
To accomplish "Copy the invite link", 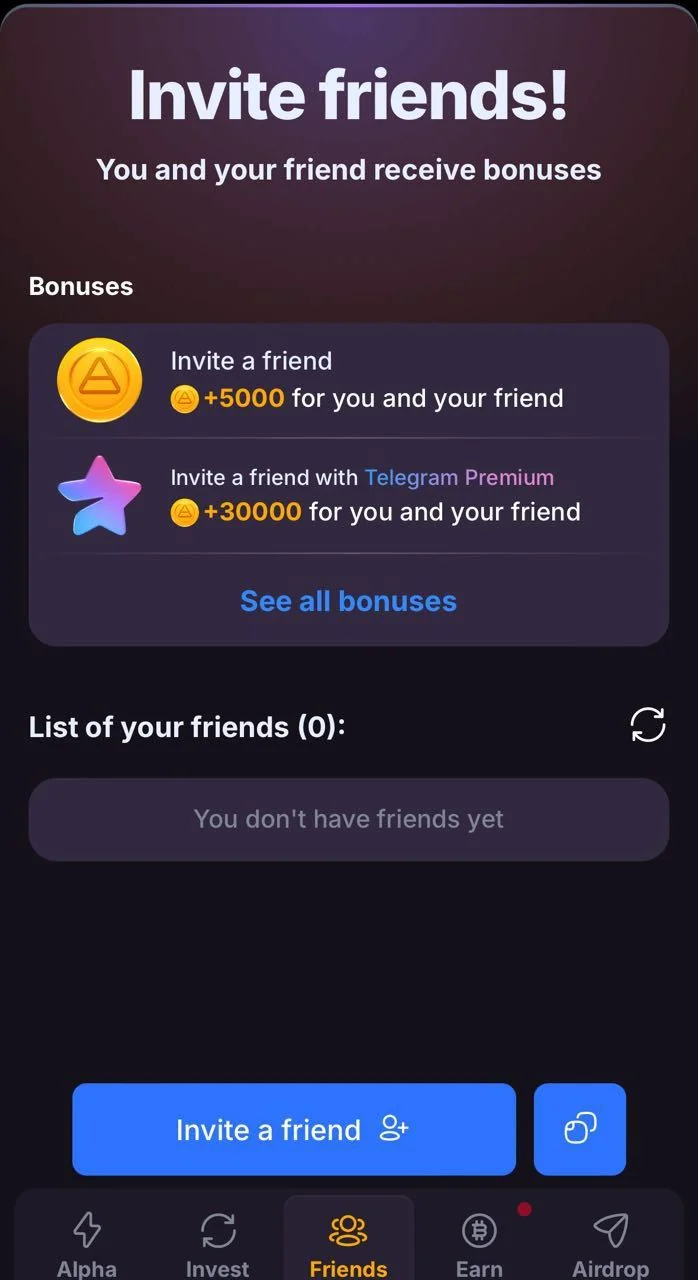I will coord(580,1129).
